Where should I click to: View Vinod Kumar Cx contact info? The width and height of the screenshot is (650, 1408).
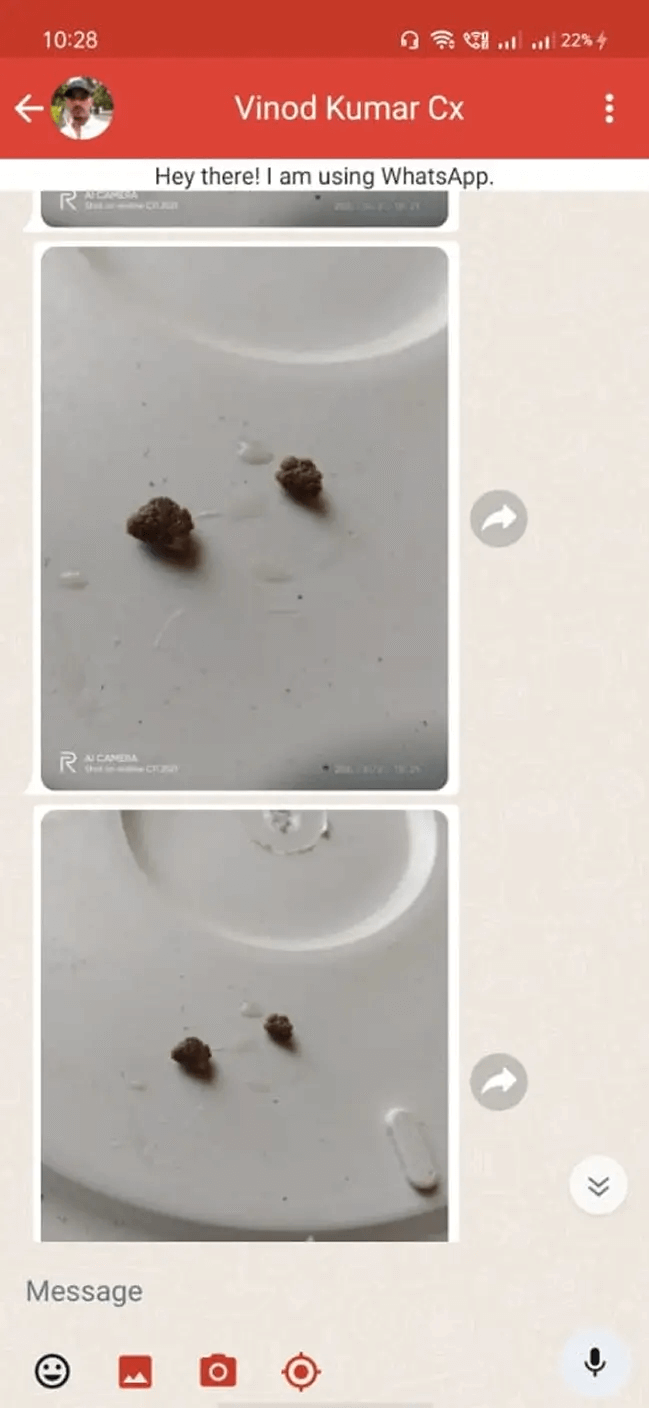pos(348,108)
